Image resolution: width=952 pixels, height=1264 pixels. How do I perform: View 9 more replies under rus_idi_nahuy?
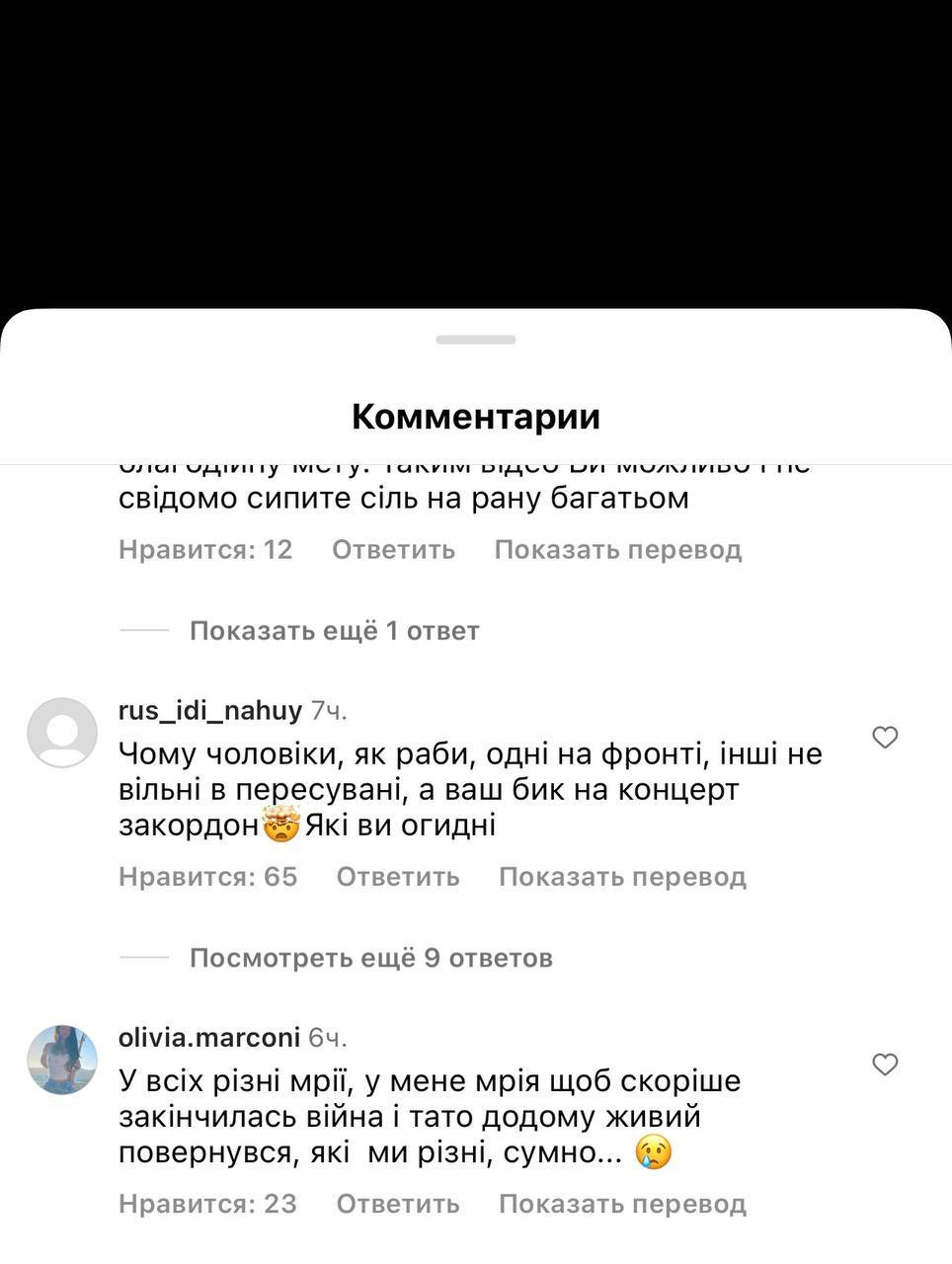(x=370, y=957)
